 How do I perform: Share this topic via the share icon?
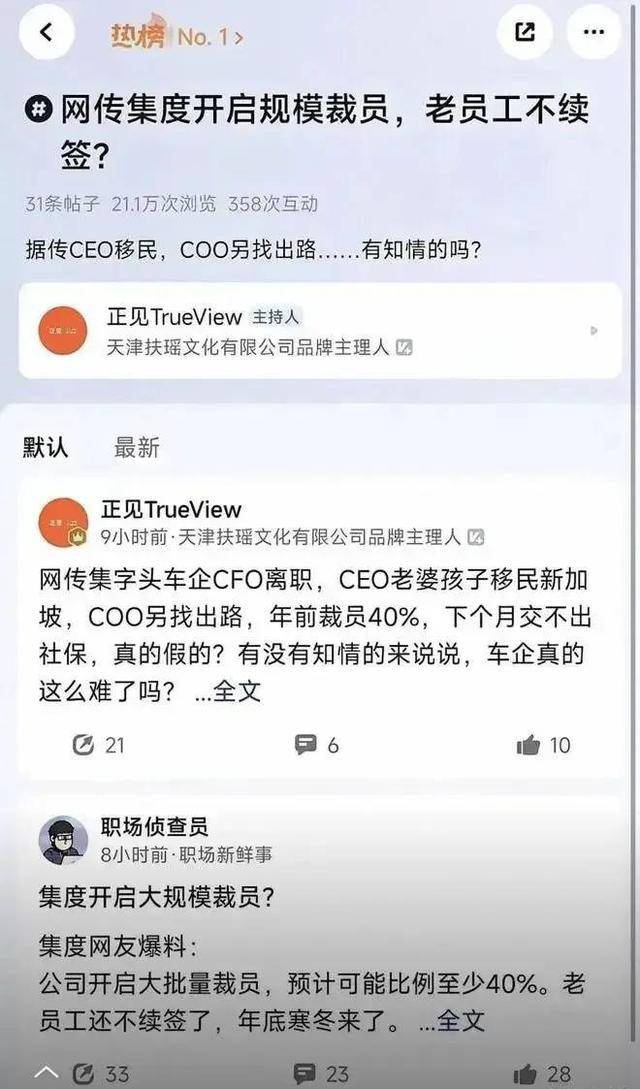[524, 32]
